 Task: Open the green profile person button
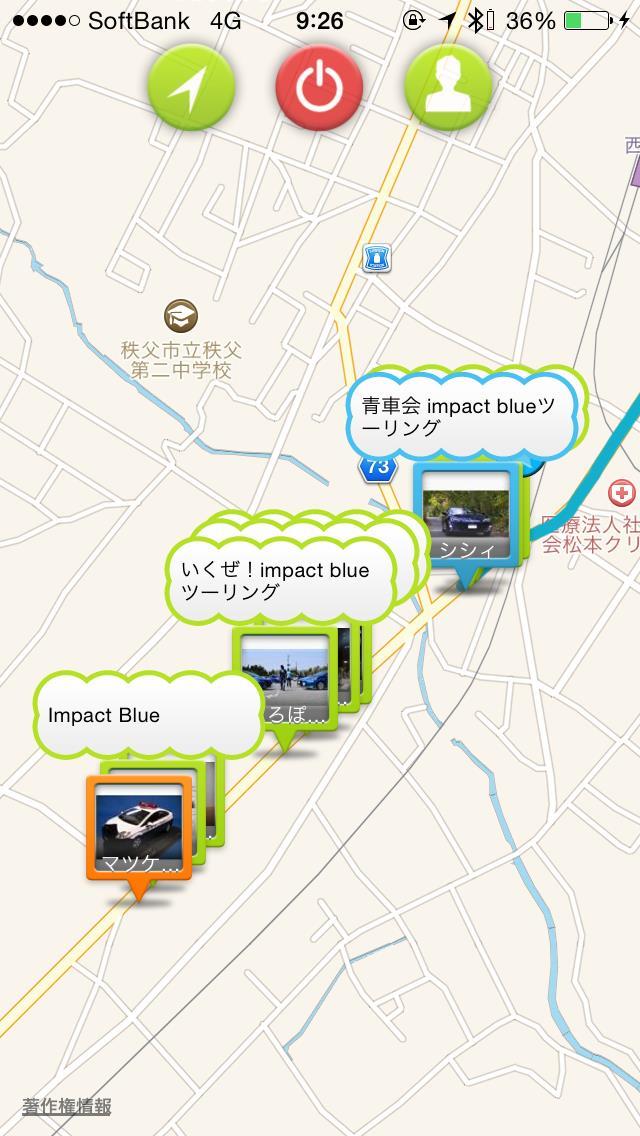pos(448,87)
